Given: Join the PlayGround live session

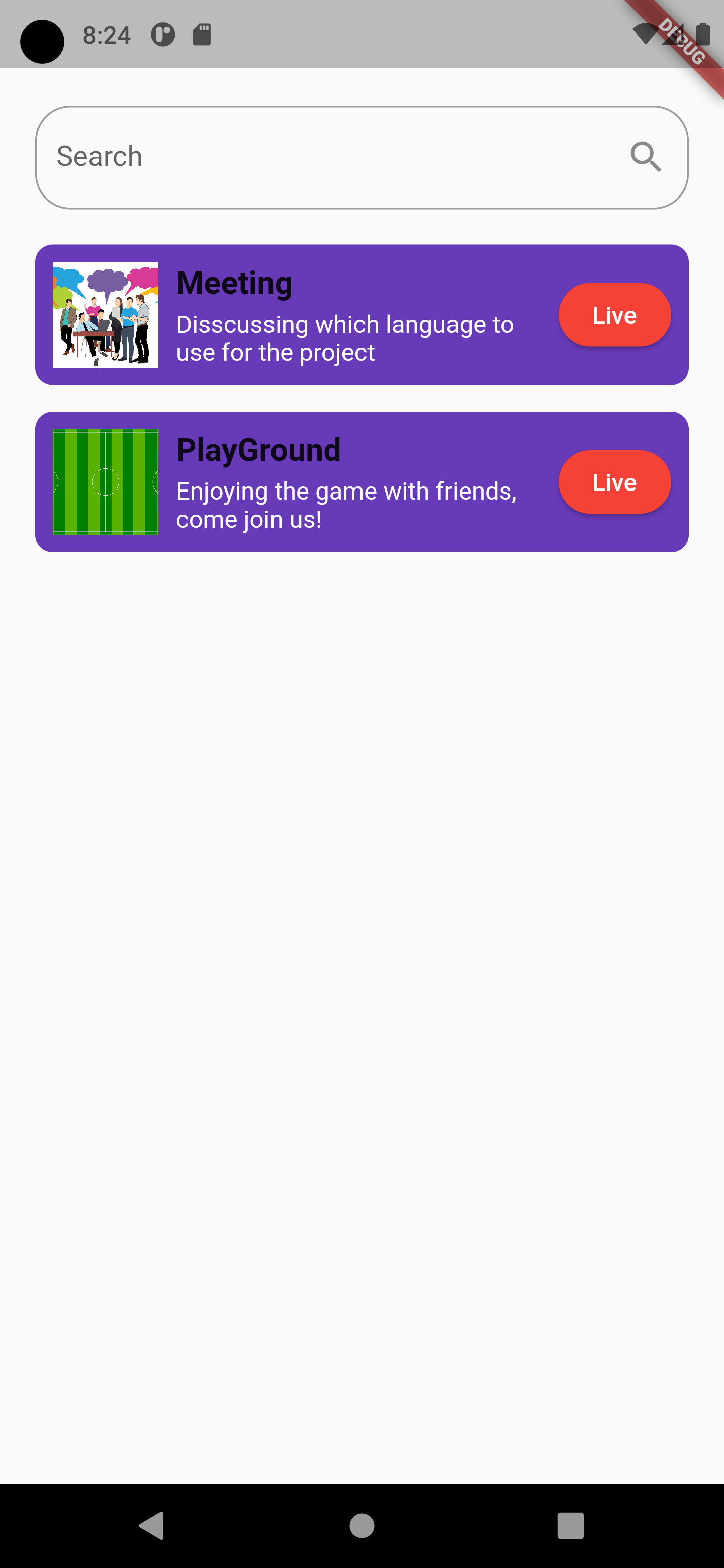Looking at the screenshot, I should tap(614, 481).
